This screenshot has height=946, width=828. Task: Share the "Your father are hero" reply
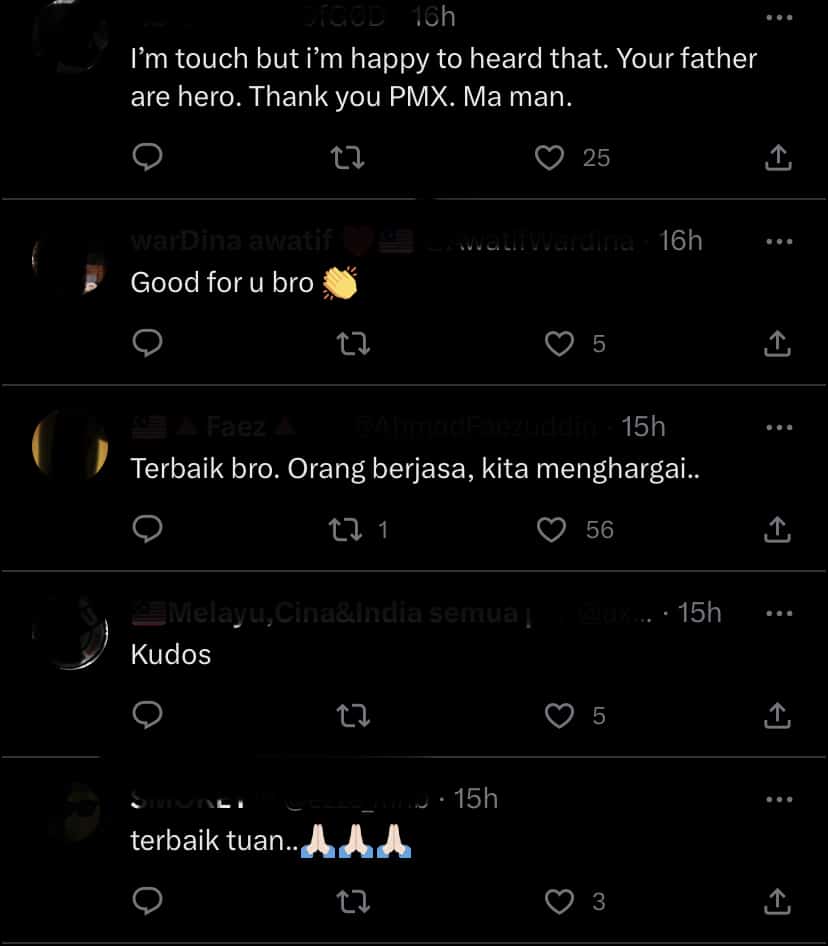click(777, 158)
